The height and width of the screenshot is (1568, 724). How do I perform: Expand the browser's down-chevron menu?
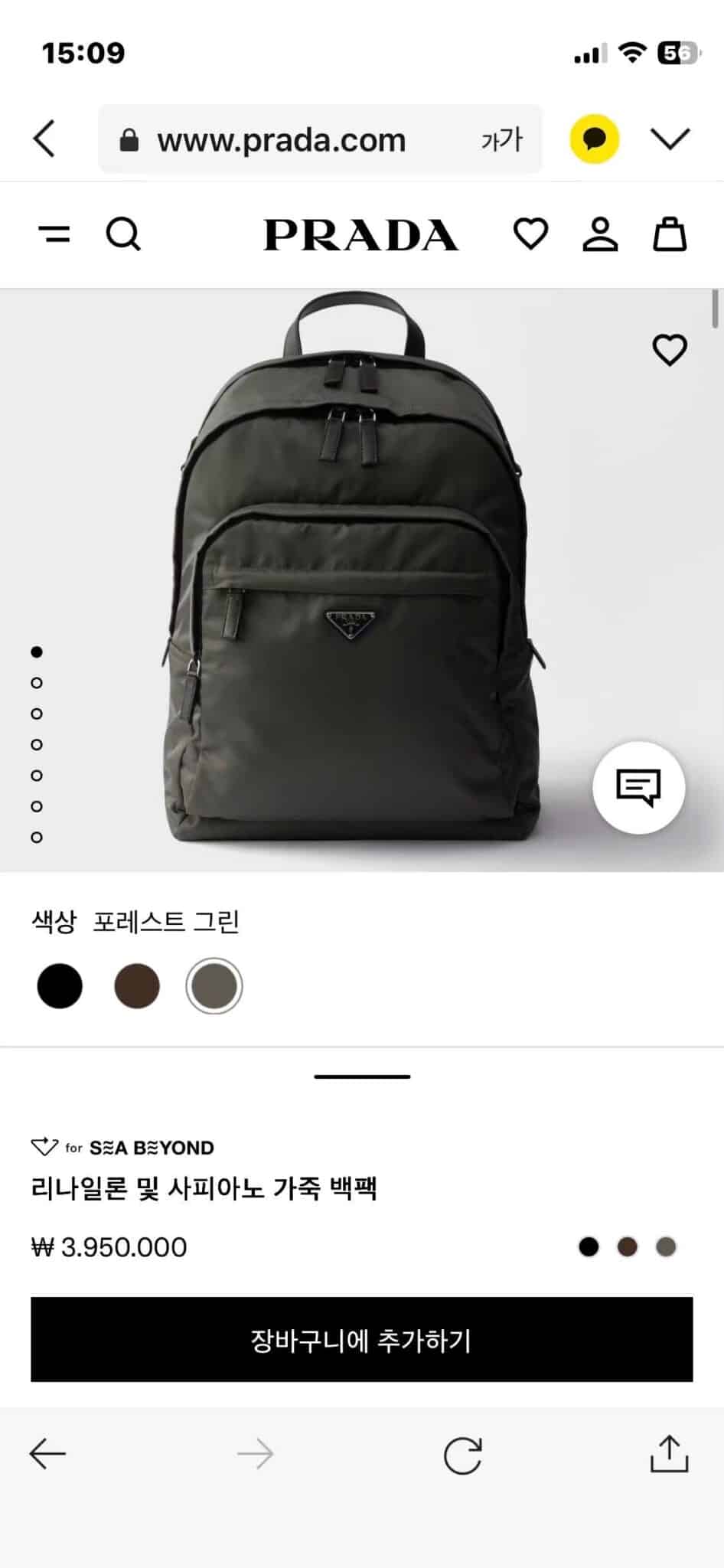[x=670, y=139]
